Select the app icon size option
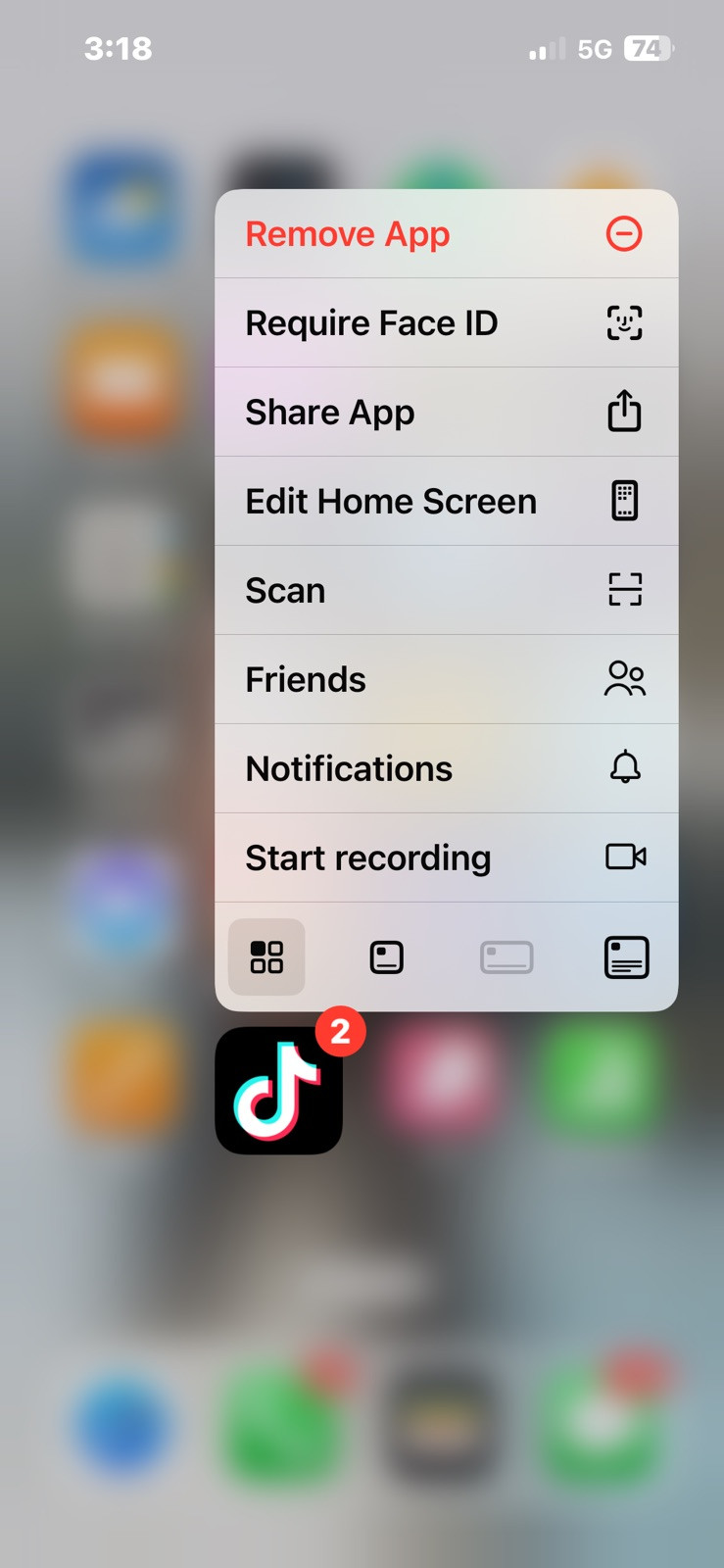This screenshot has width=724, height=1568. tap(266, 957)
